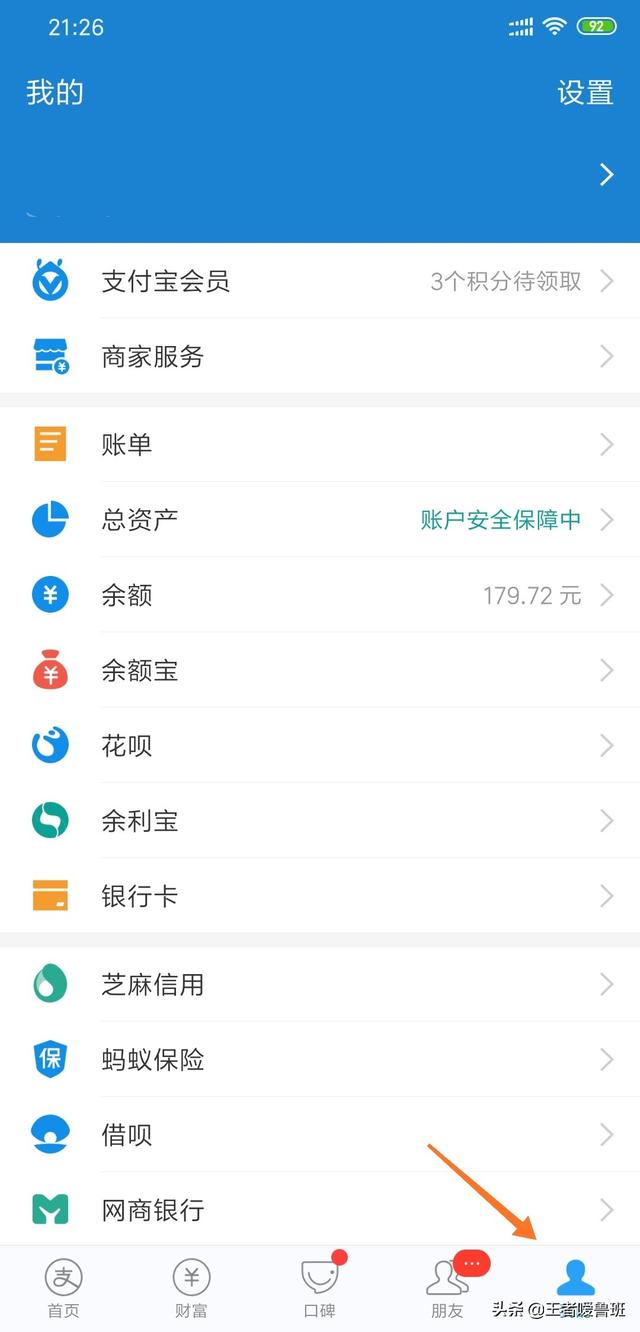
Task: Go to 蚂蚁保险
Action: pyautogui.click(x=320, y=1059)
